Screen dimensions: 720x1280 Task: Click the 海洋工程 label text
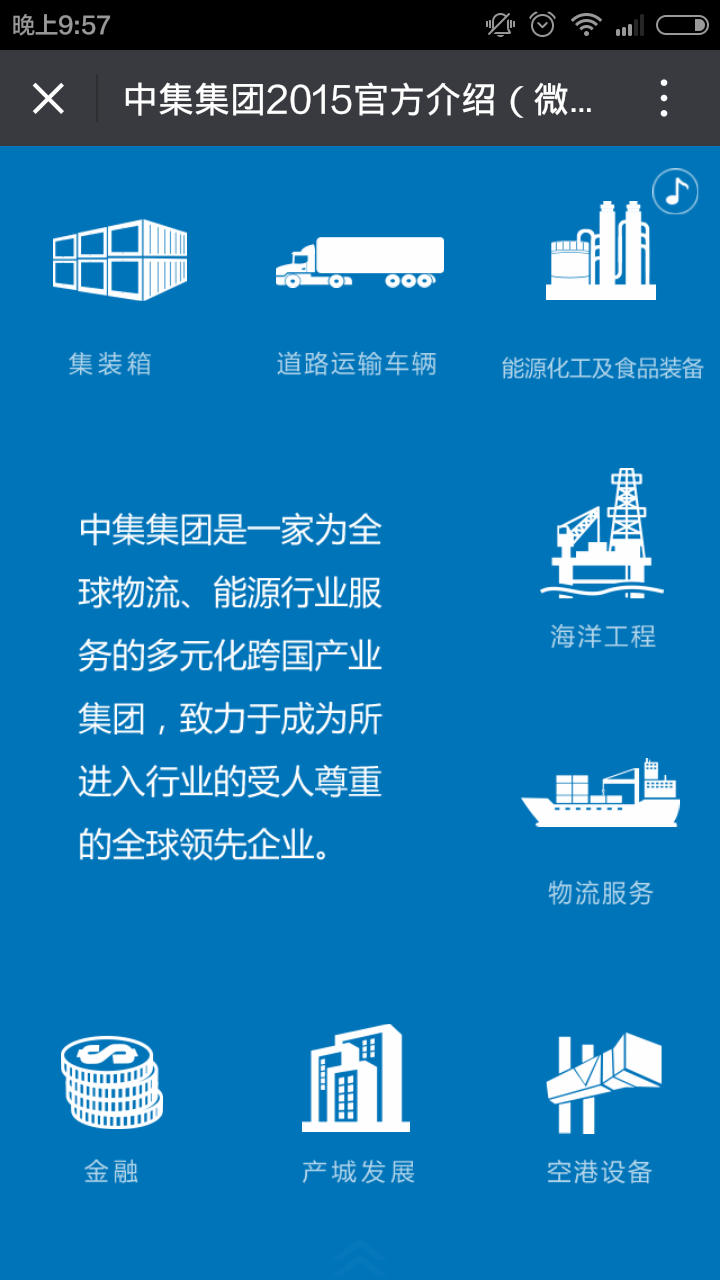600,632
